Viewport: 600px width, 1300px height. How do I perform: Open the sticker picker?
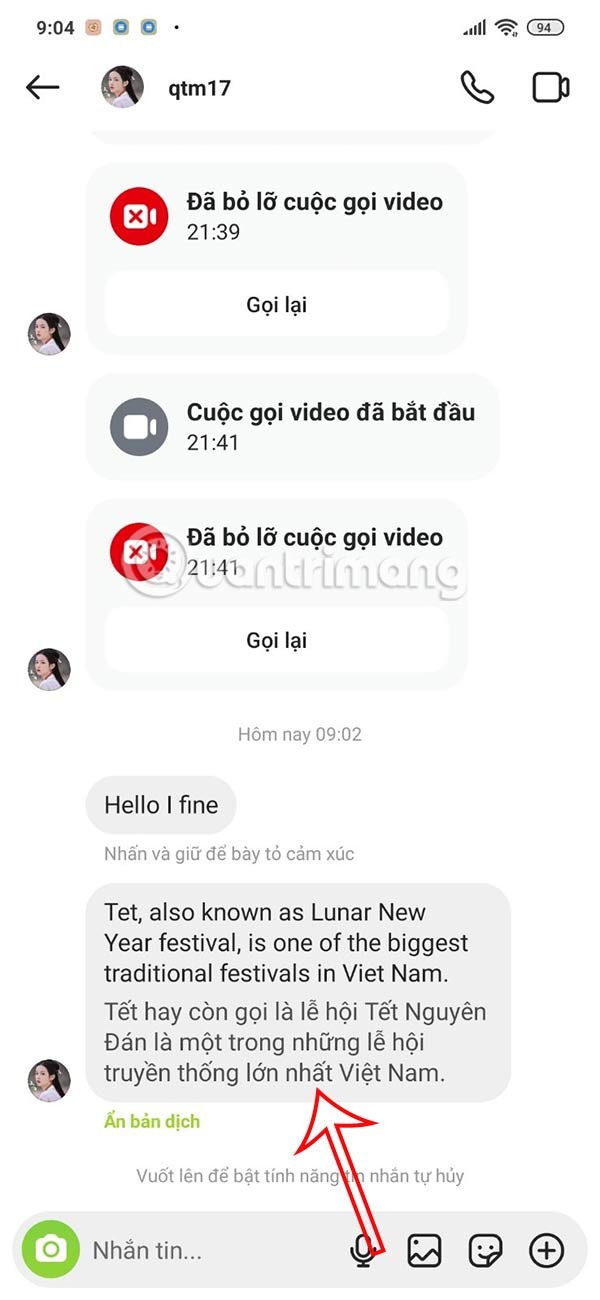pos(486,1250)
